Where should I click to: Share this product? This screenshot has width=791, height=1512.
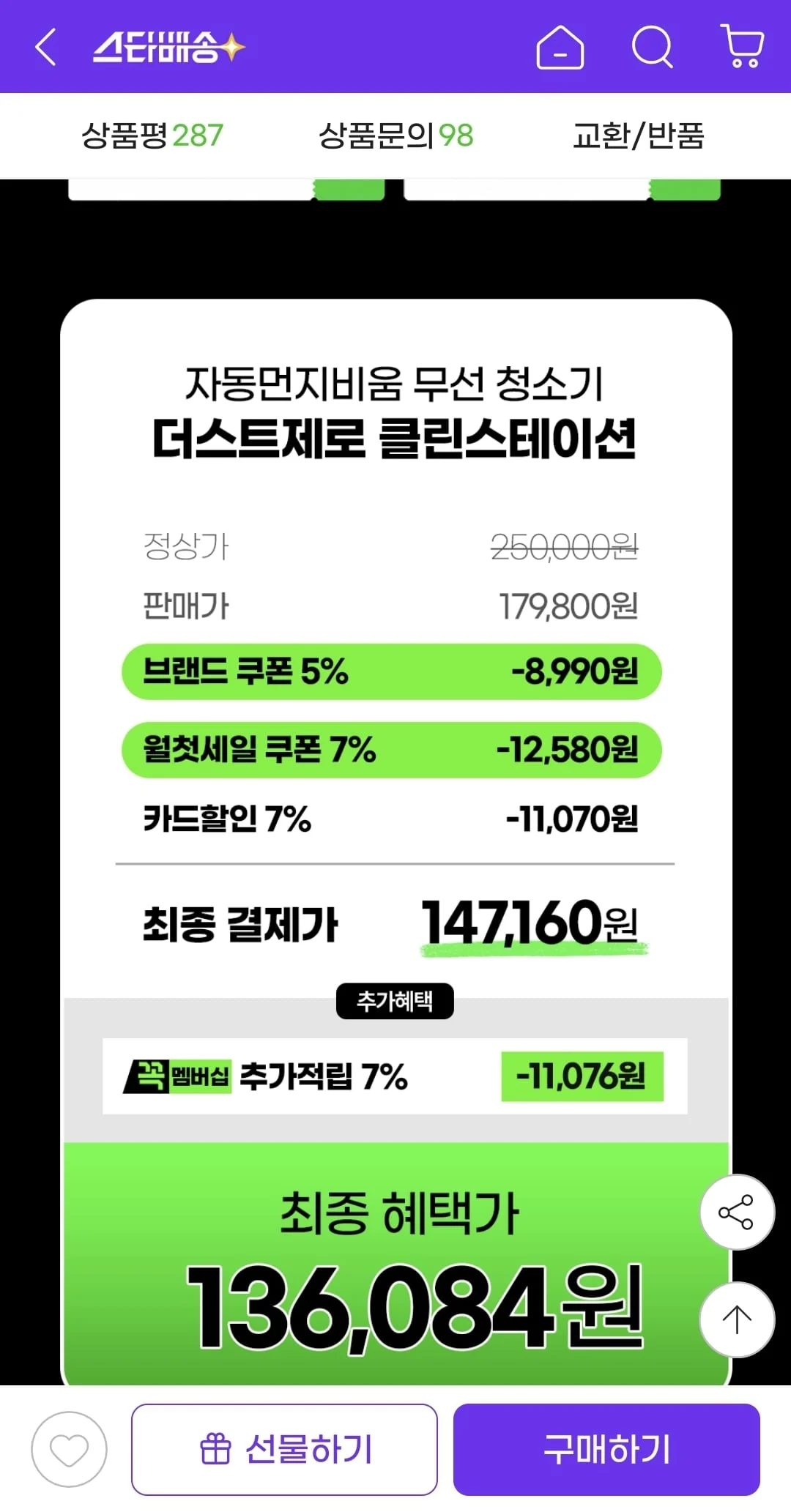737,1212
